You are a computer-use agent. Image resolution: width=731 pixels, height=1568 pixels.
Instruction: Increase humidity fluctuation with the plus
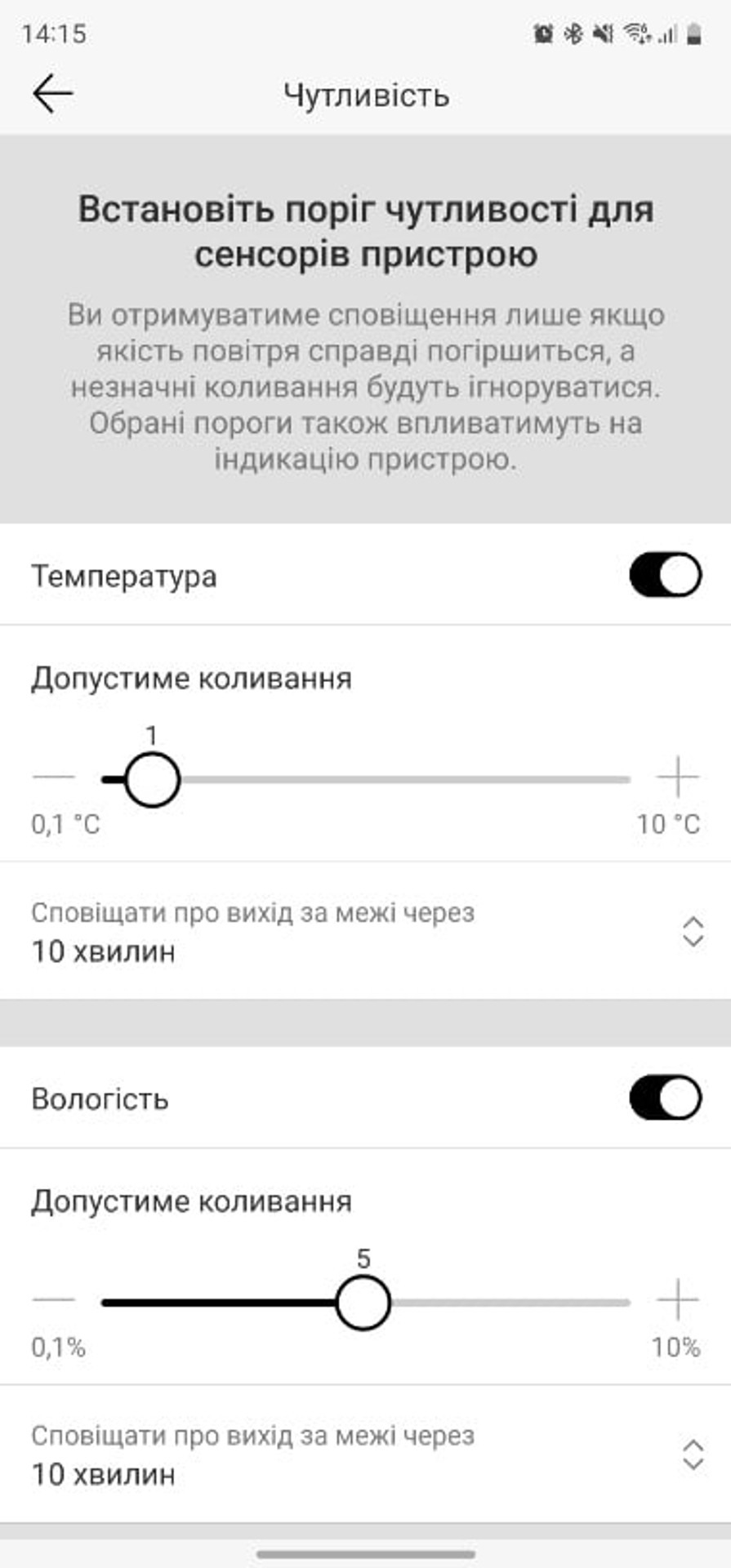tap(677, 1299)
